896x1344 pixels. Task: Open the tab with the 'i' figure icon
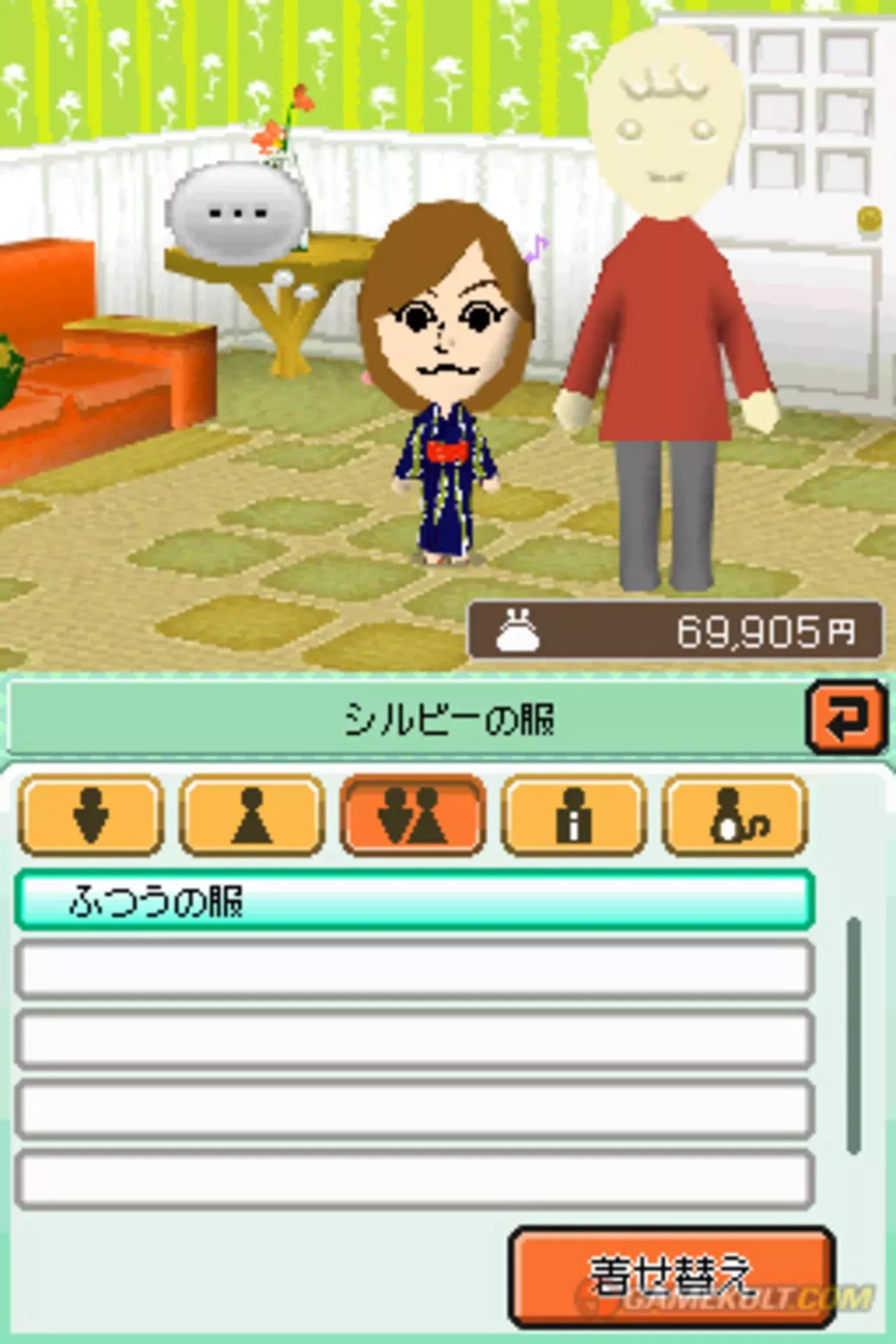coord(573,815)
